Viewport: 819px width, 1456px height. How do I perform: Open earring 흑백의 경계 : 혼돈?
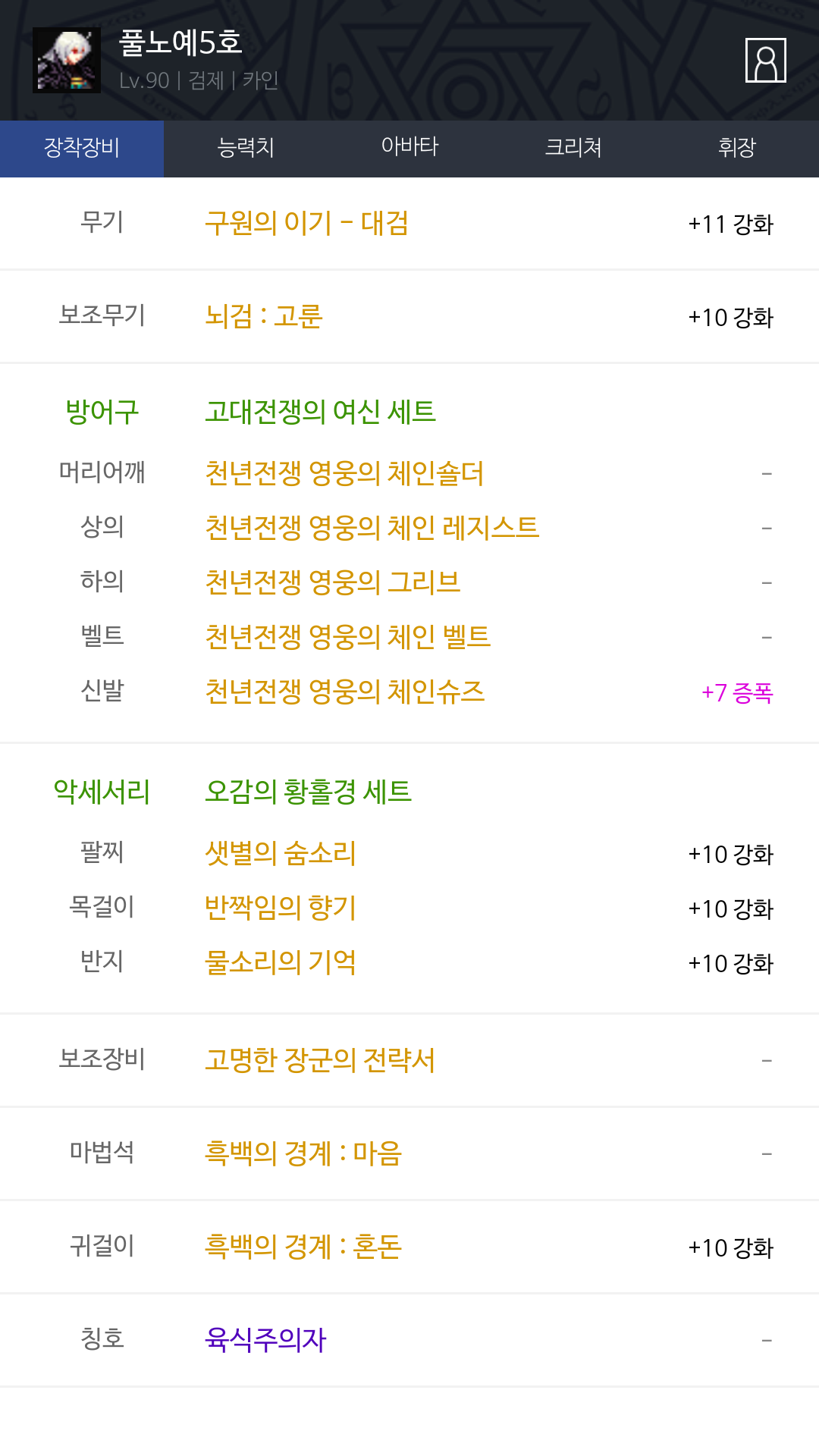click(x=303, y=1247)
